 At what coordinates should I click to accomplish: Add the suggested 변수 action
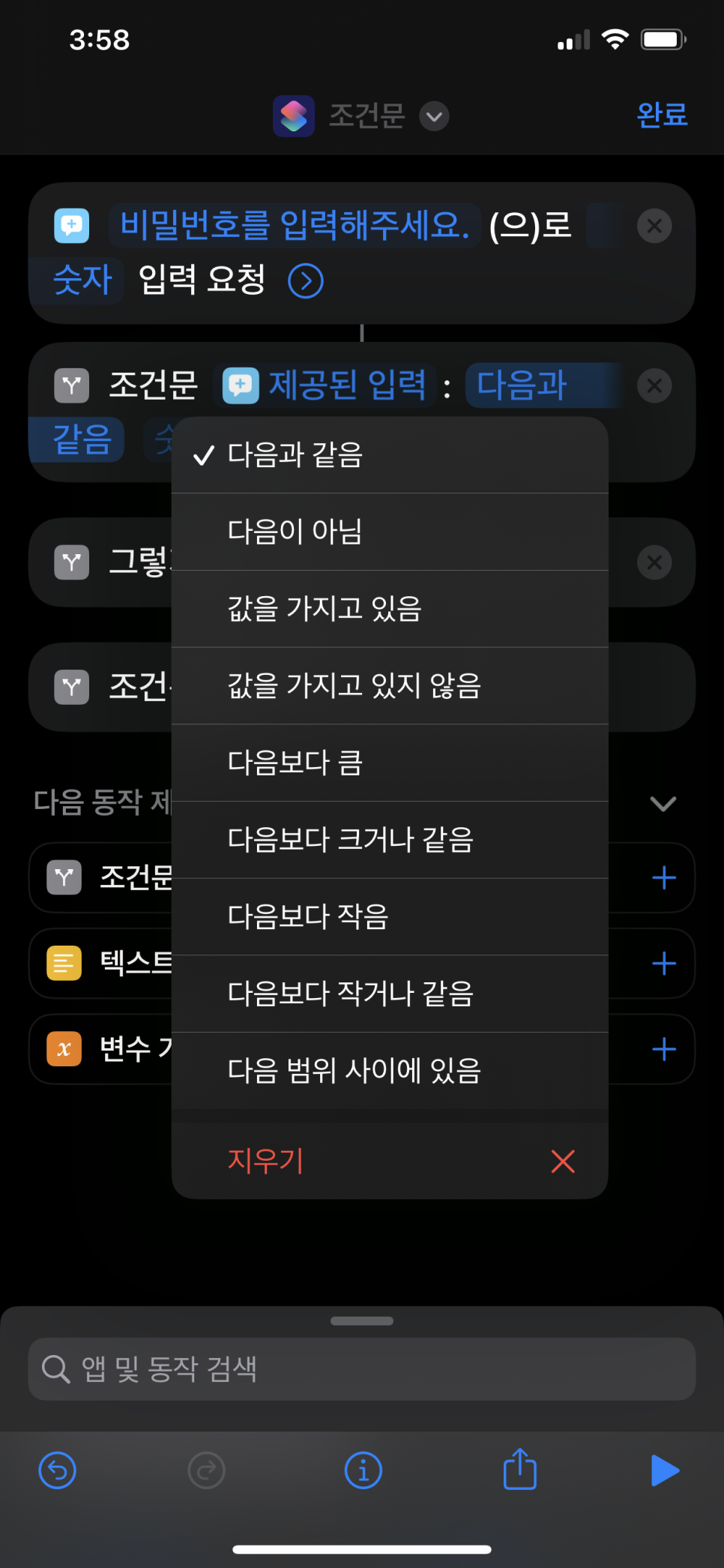[663, 1048]
